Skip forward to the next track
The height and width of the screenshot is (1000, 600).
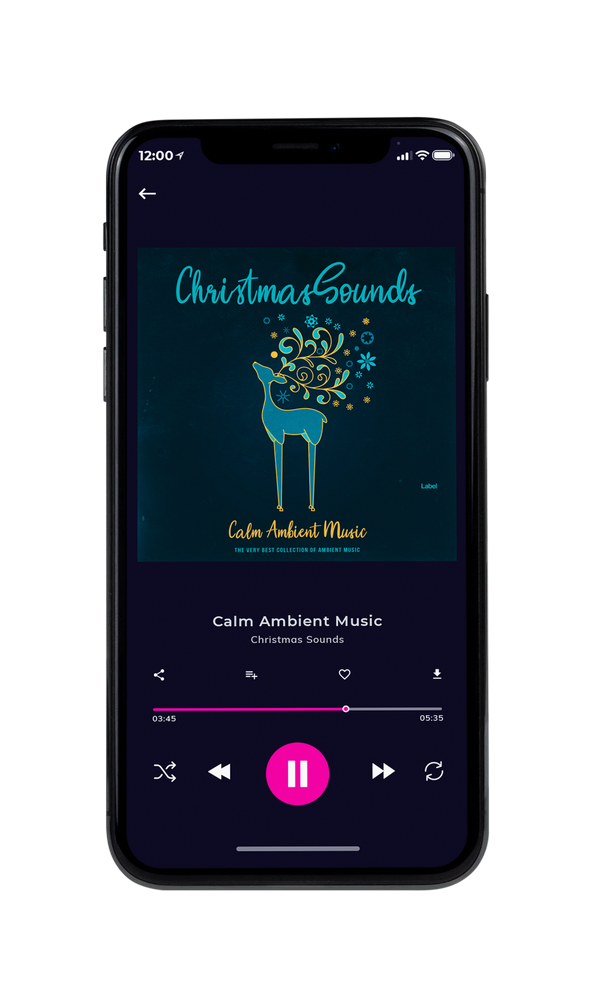383,771
